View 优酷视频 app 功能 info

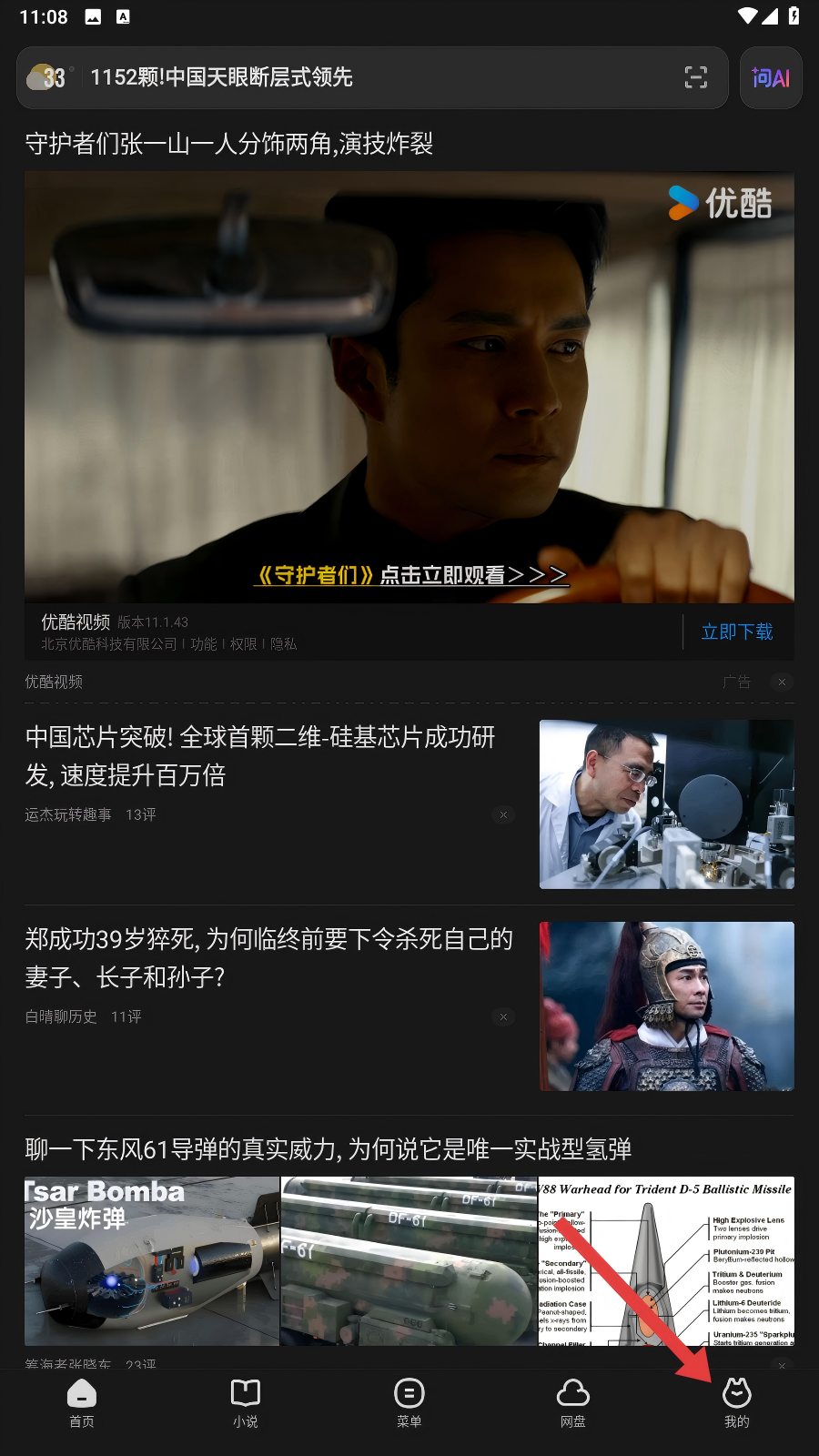pyautogui.click(x=204, y=644)
